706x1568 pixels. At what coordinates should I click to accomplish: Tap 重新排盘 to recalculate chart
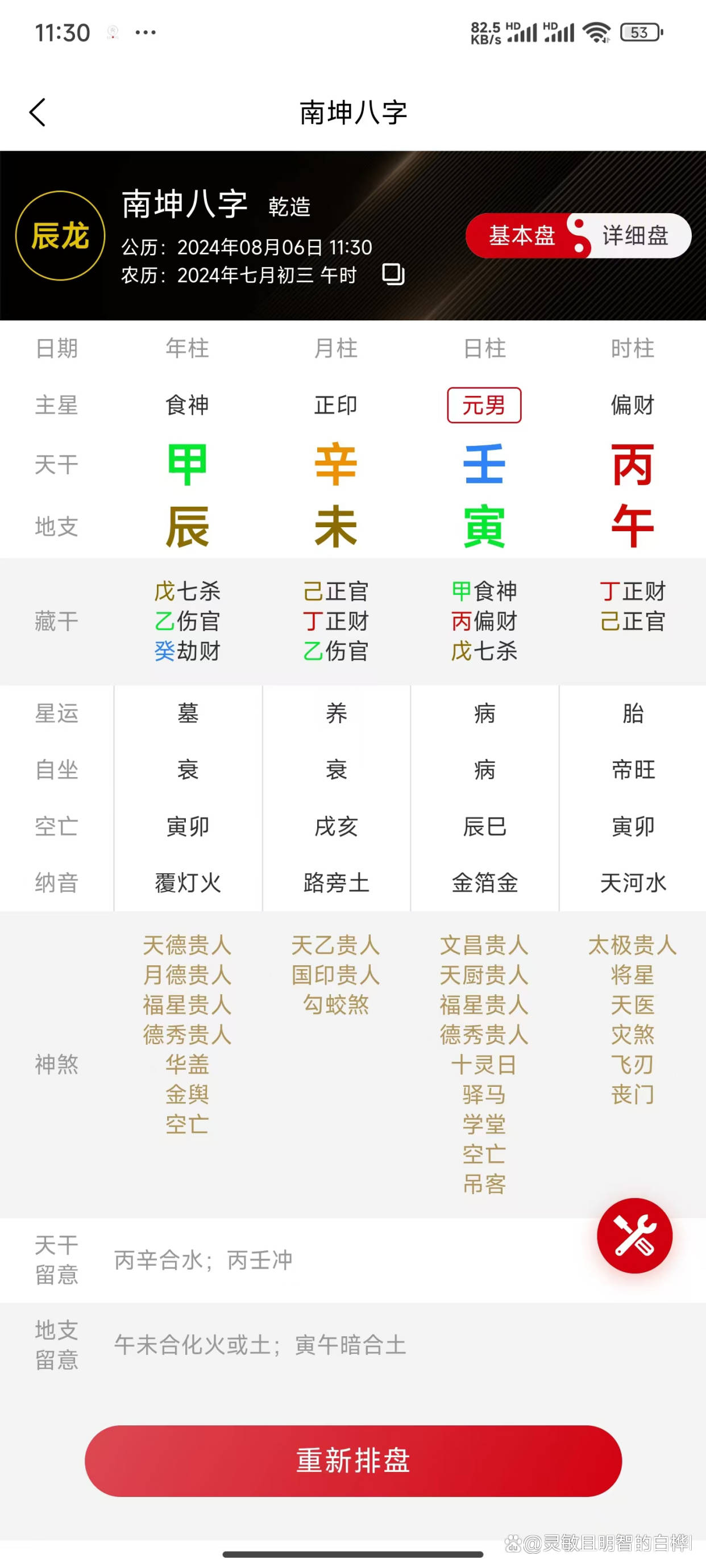(x=352, y=1460)
